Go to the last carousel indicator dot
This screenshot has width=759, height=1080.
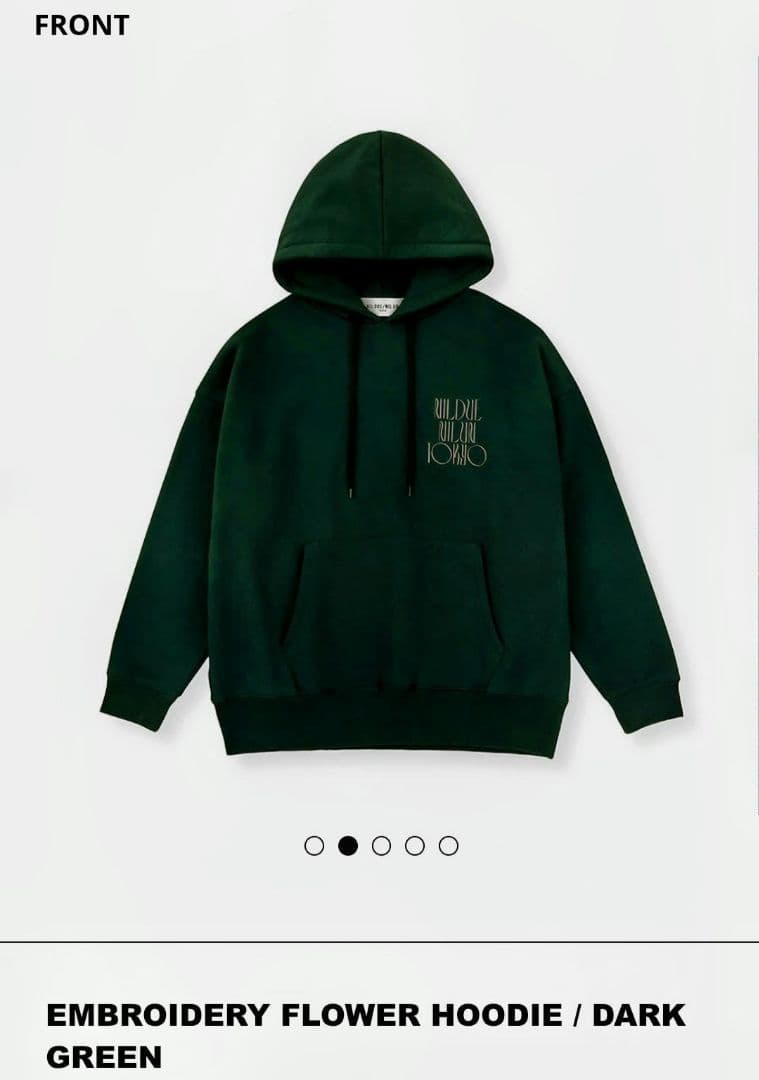click(x=449, y=846)
